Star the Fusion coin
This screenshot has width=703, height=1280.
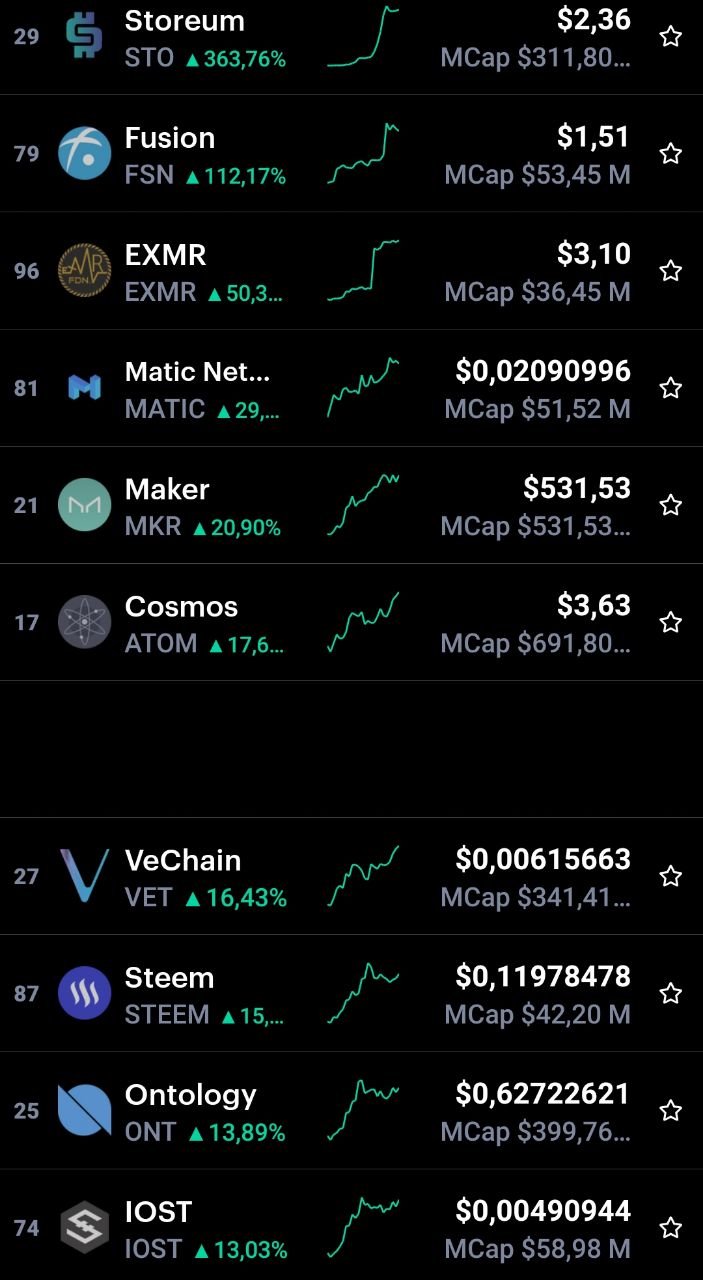pos(671,153)
